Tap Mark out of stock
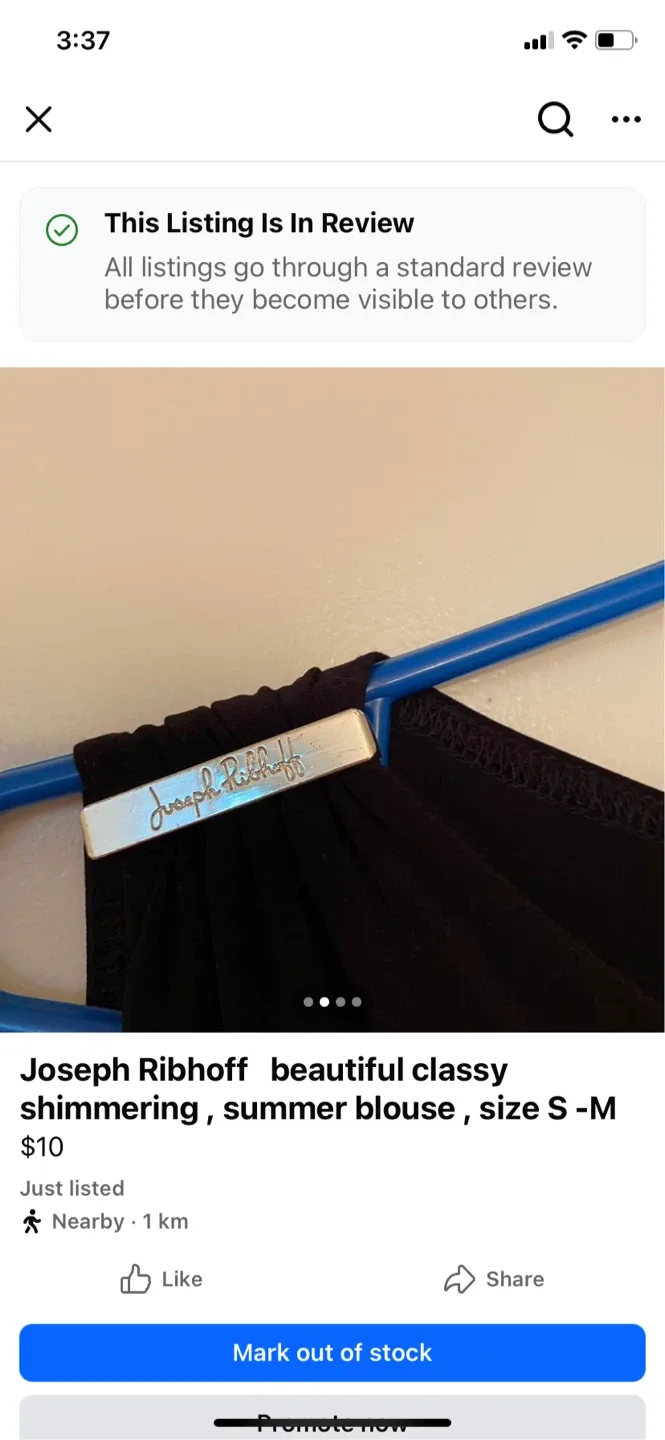This screenshot has height=1440, width=665. coord(332,1353)
